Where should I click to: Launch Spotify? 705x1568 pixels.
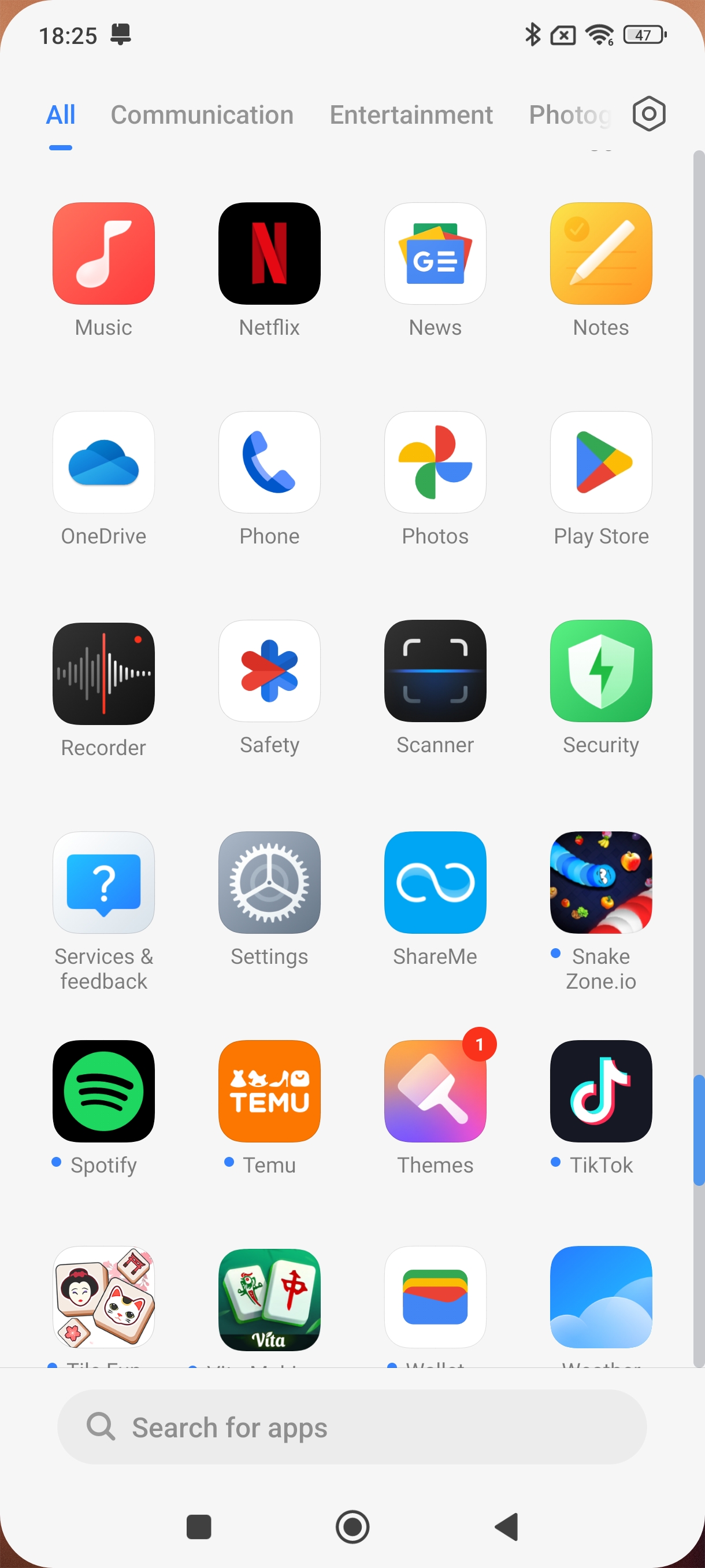(x=103, y=1091)
